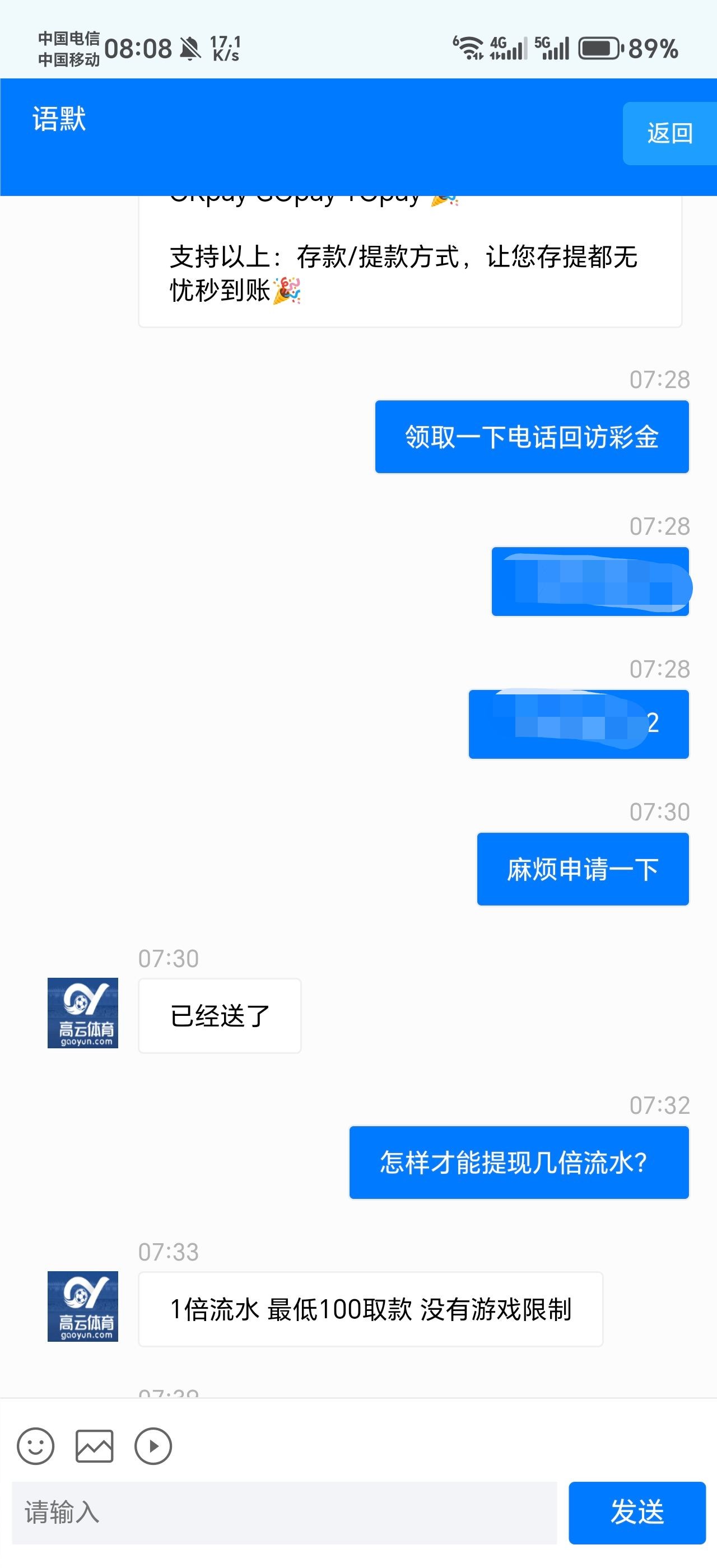Screen dimensions: 717x1568
Task: Attach an image to the chat
Action: pos(94,1446)
